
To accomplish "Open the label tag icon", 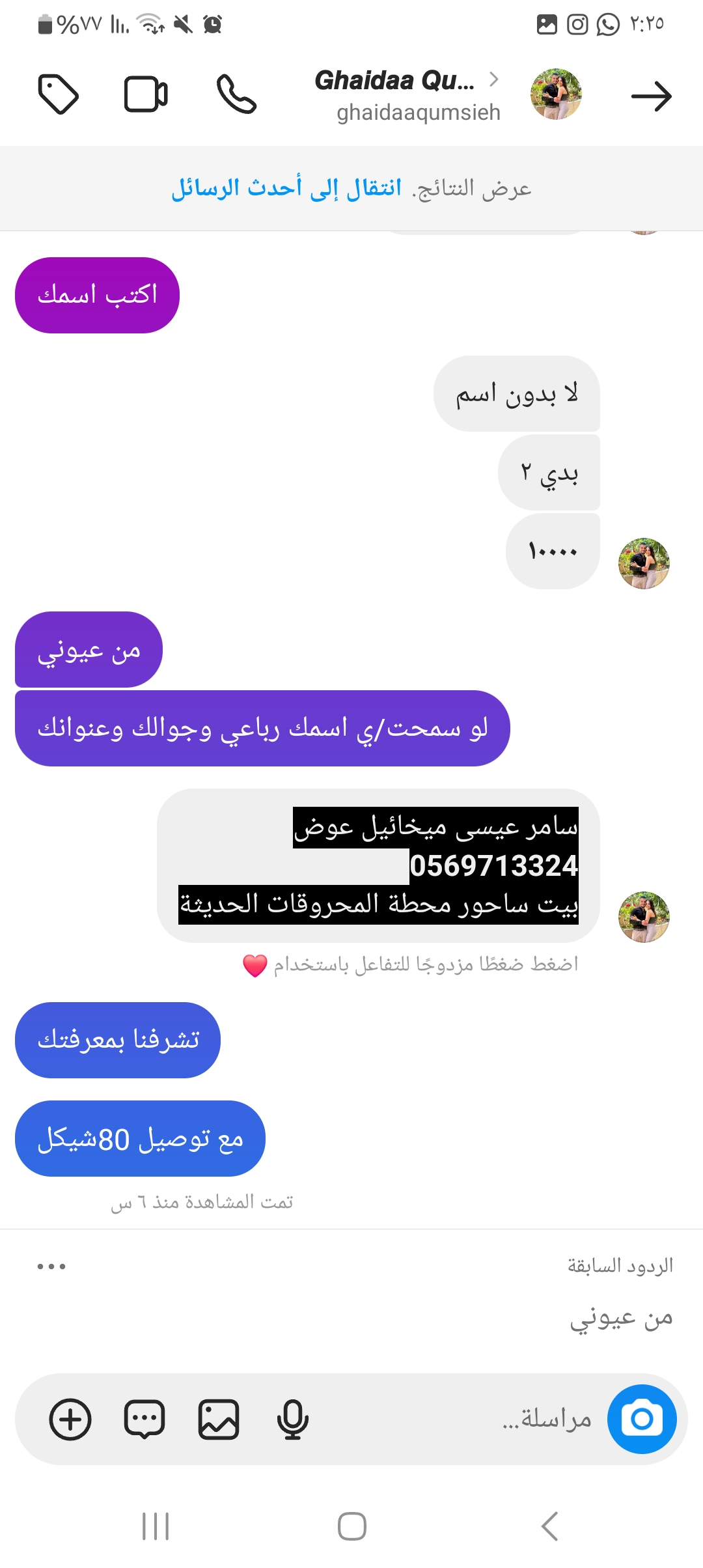I will click(x=59, y=95).
